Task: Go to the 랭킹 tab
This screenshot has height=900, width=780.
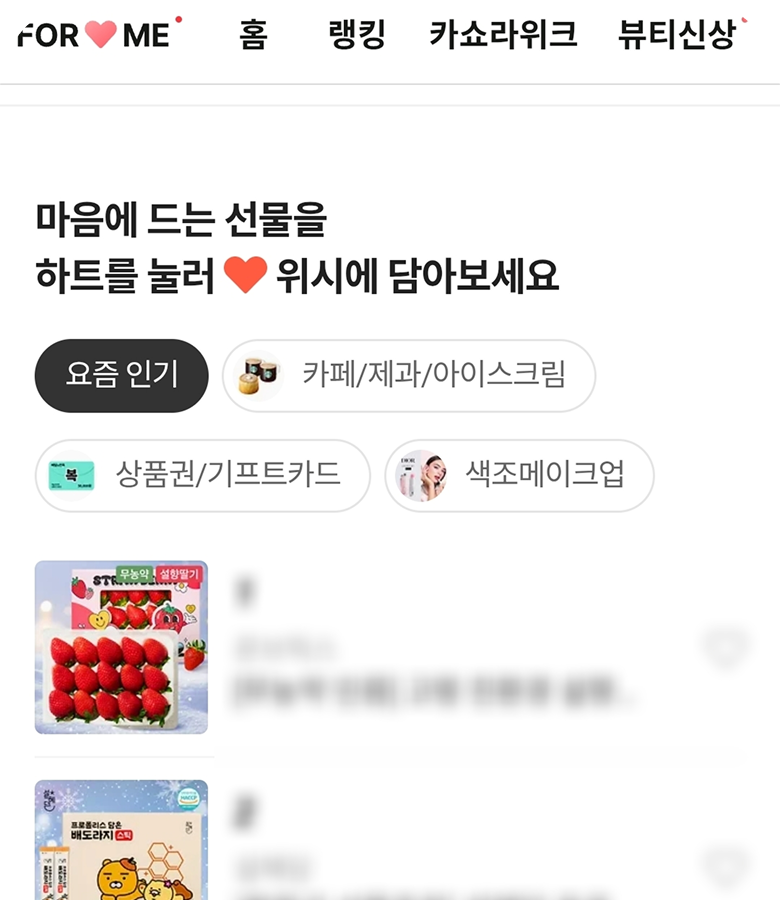Action: [x=357, y=36]
